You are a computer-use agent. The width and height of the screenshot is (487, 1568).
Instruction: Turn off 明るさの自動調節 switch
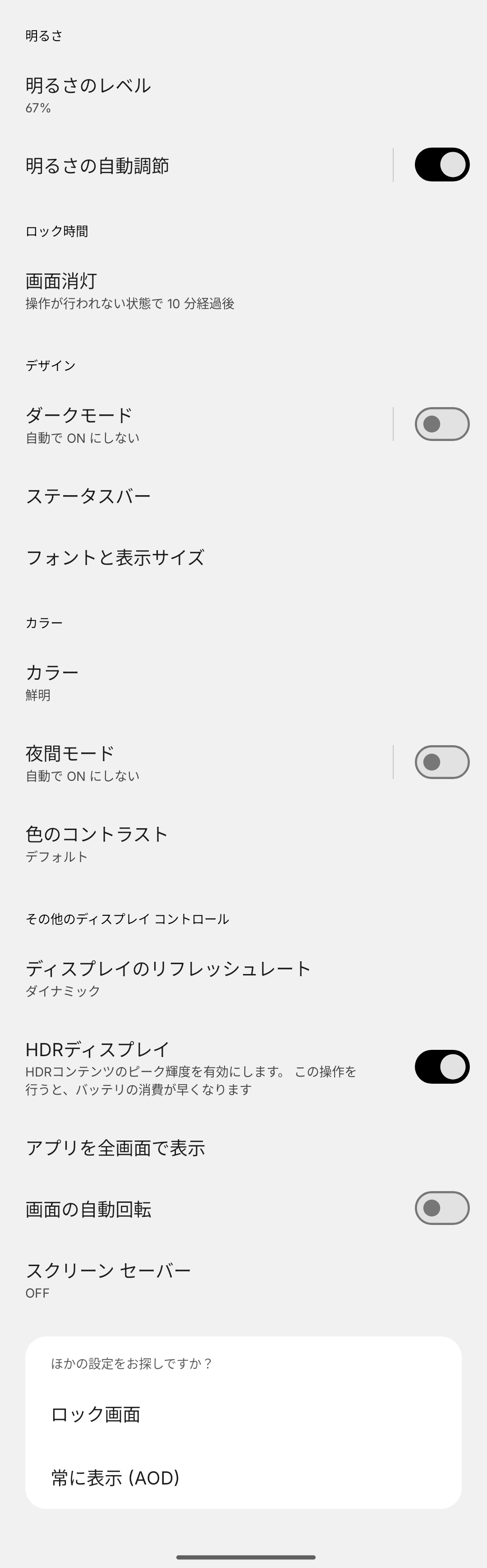tap(441, 164)
